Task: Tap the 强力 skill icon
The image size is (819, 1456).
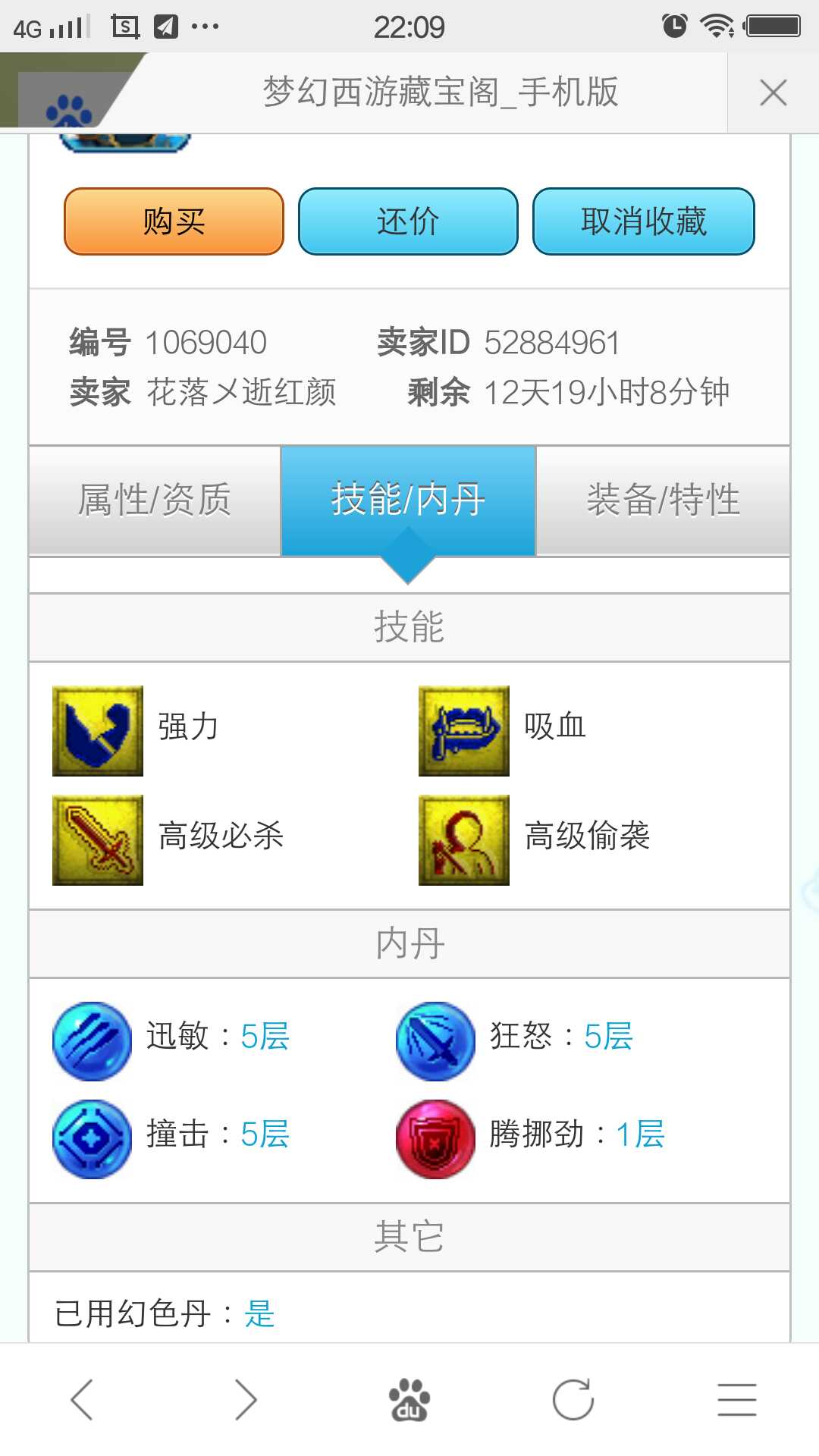Action: coord(98,731)
